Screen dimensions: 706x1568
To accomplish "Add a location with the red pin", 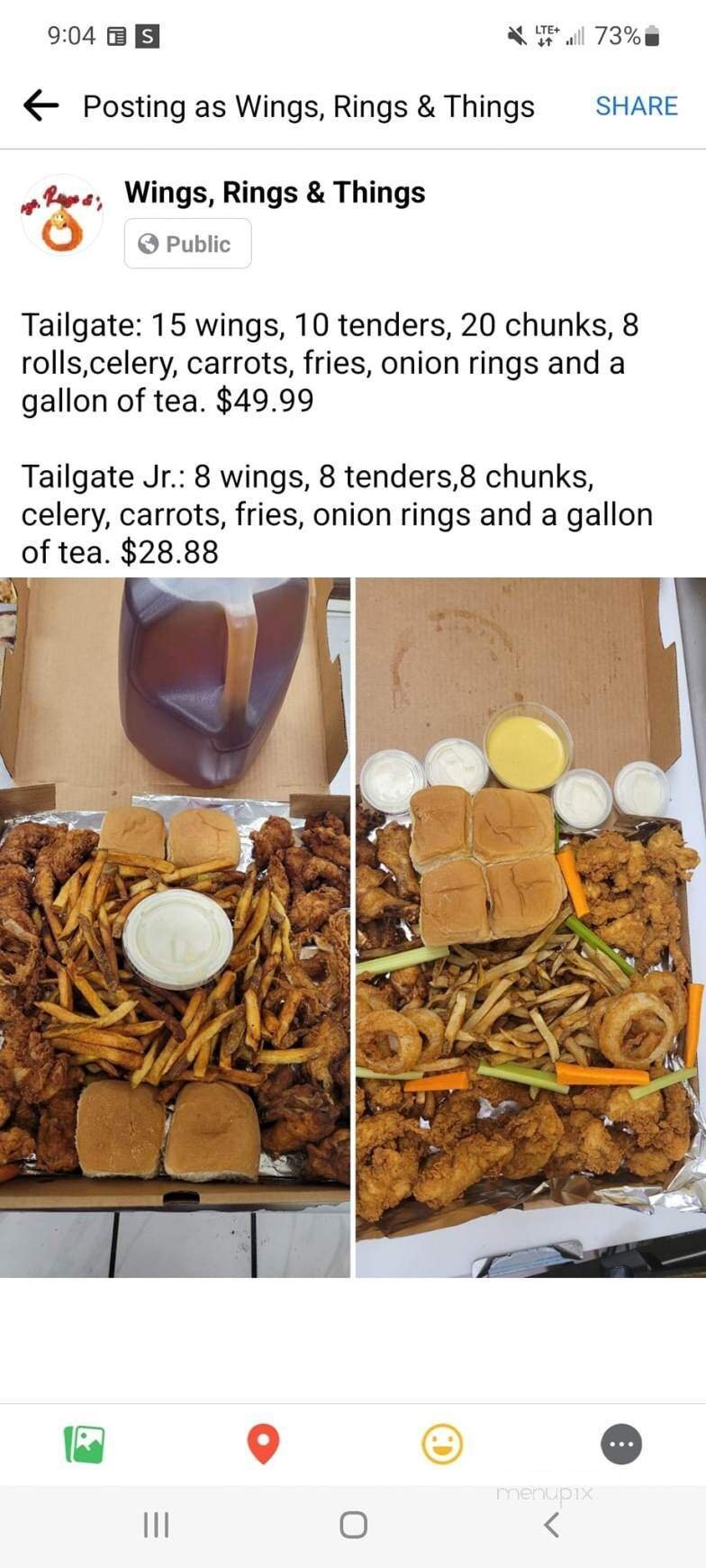I will coord(263,1445).
